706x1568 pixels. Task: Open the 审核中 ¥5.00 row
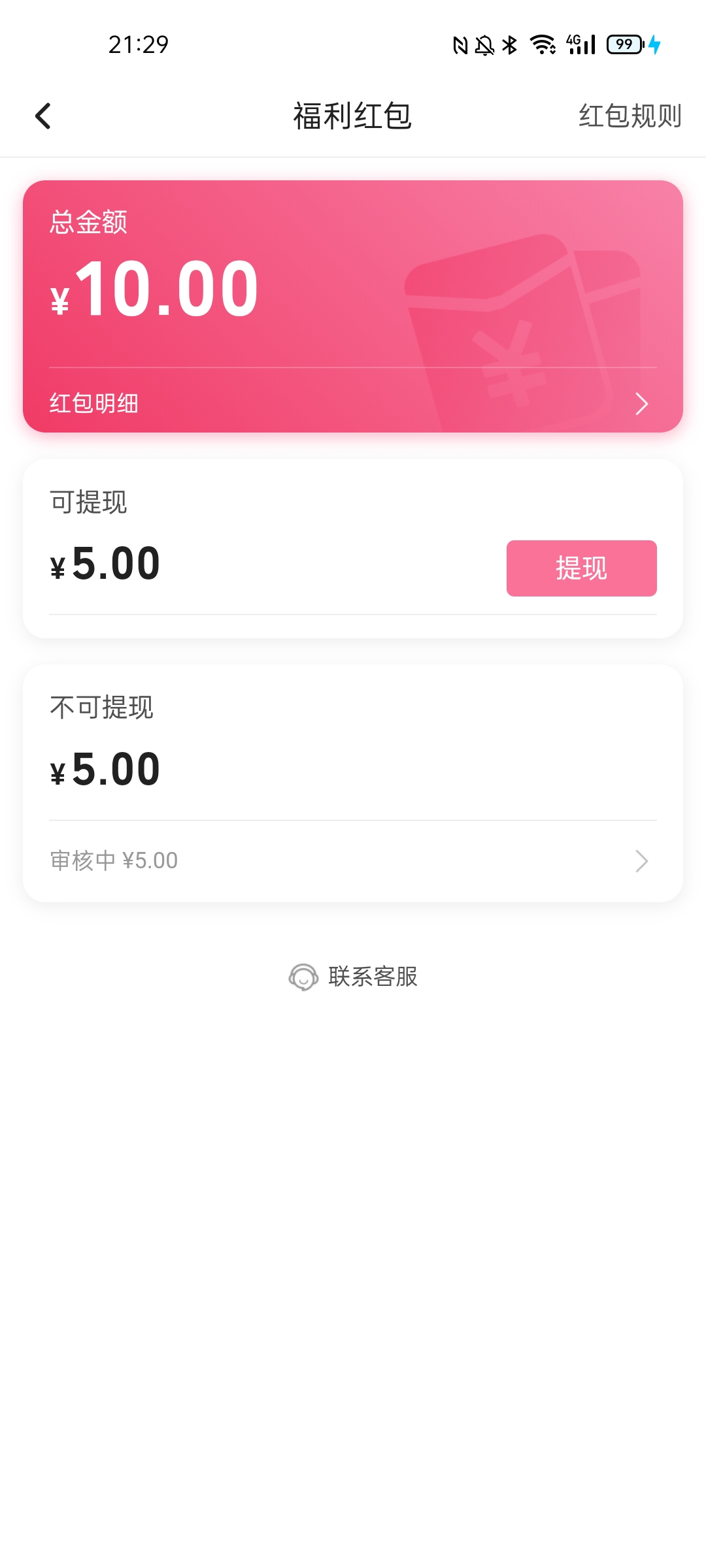pos(353,860)
